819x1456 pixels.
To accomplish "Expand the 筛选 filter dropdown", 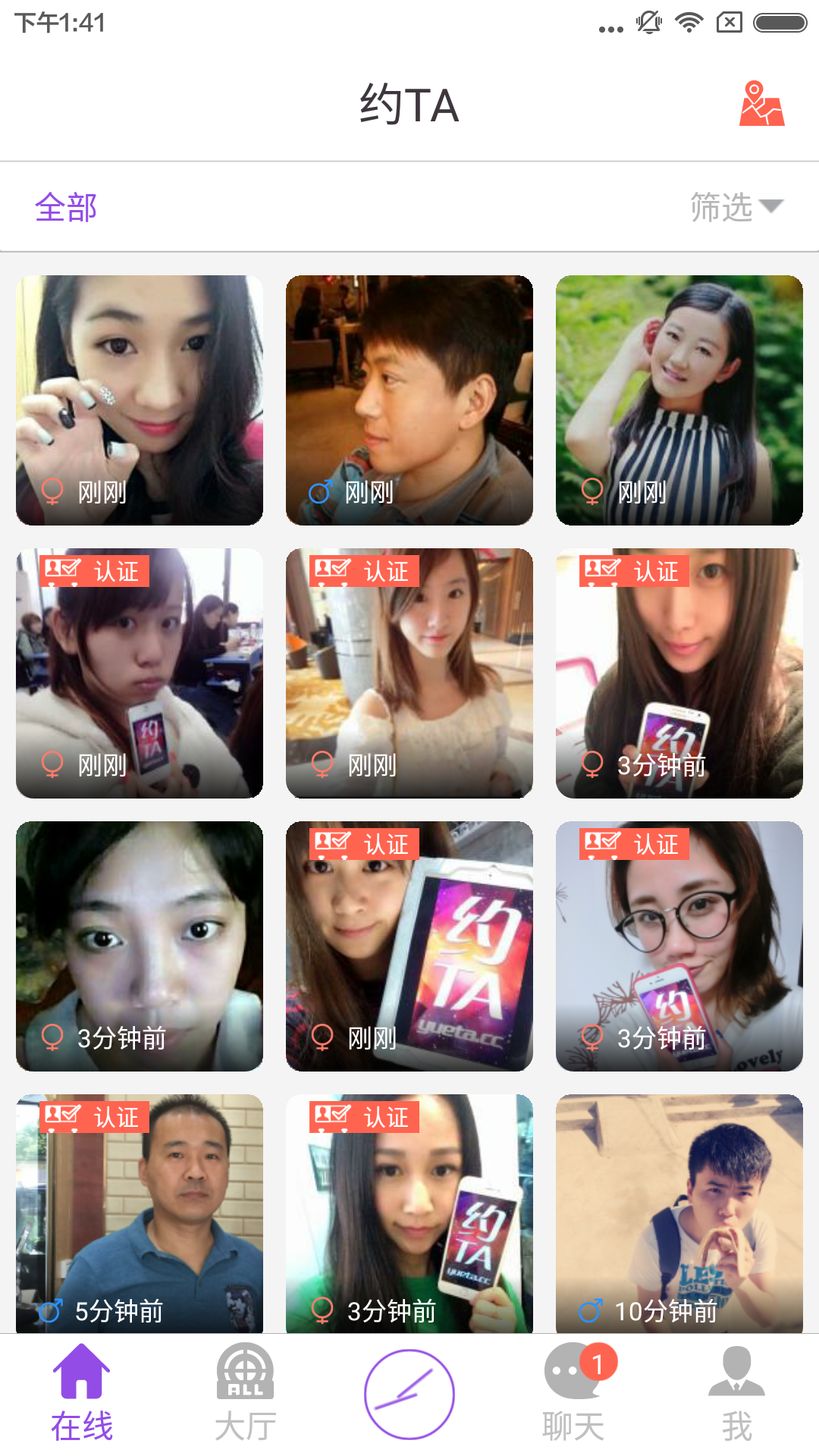I will 736,207.
